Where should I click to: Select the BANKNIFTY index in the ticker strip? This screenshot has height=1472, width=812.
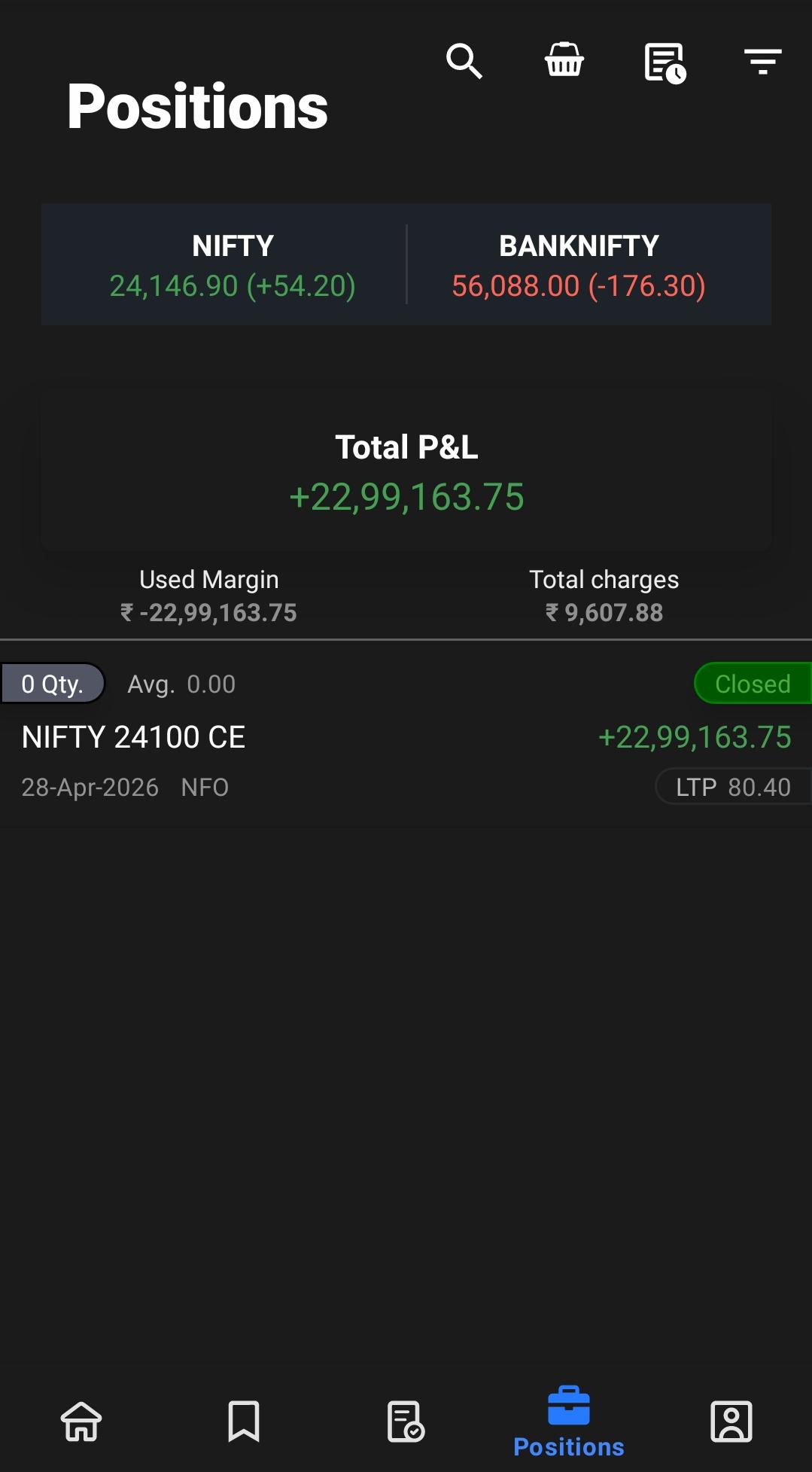click(x=578, y=264)
